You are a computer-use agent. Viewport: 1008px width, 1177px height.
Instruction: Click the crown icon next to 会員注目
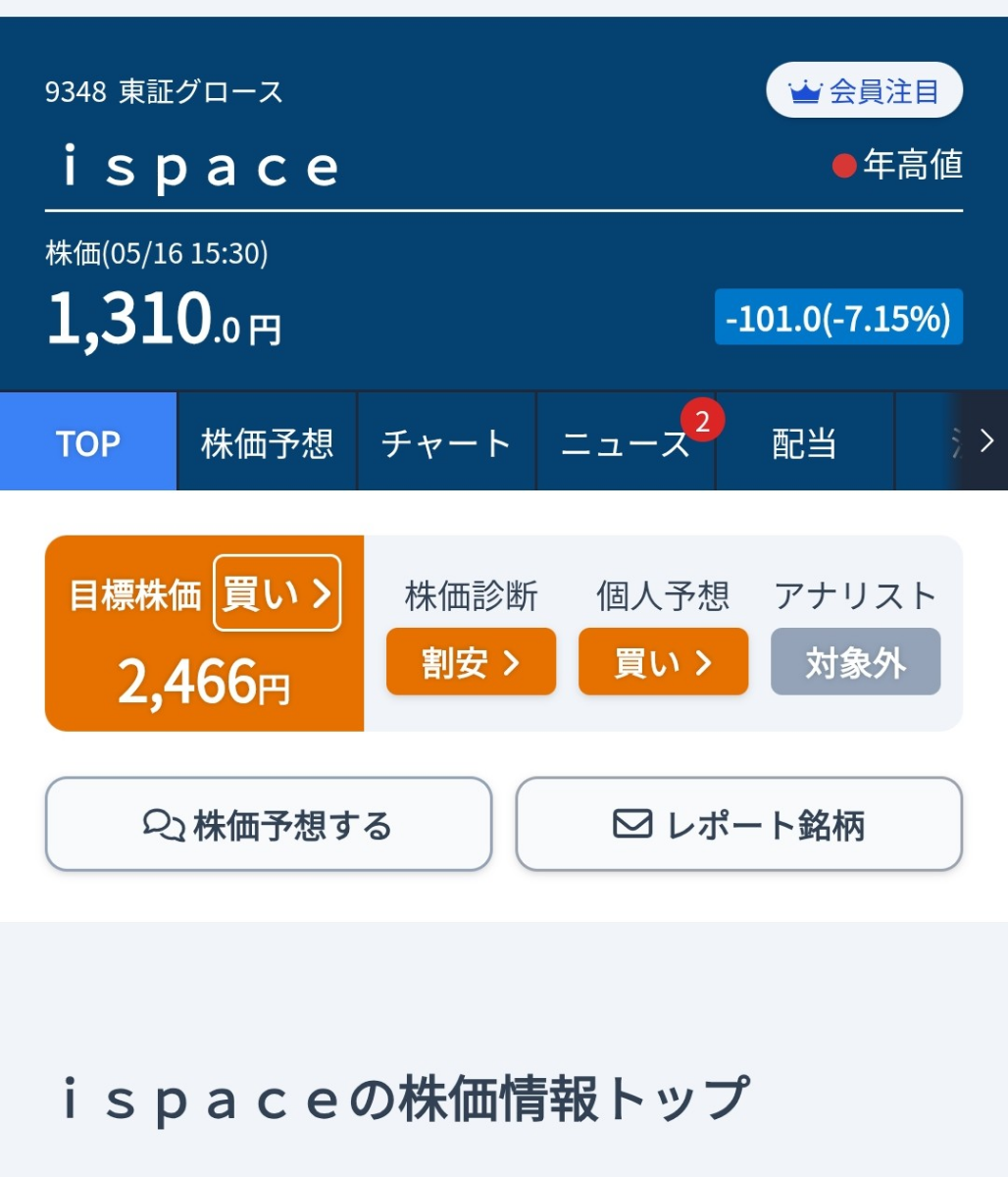click(804, 89)
